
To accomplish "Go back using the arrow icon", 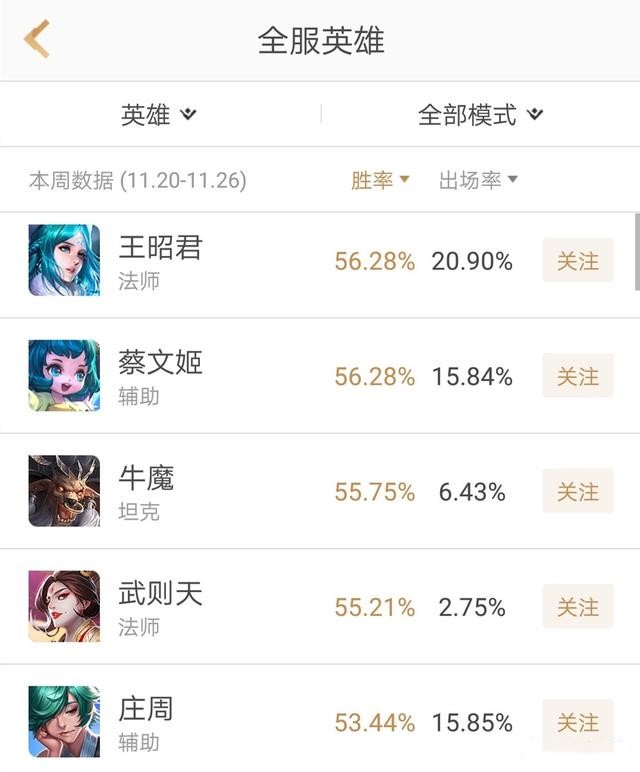I will (x=37, y=39).
